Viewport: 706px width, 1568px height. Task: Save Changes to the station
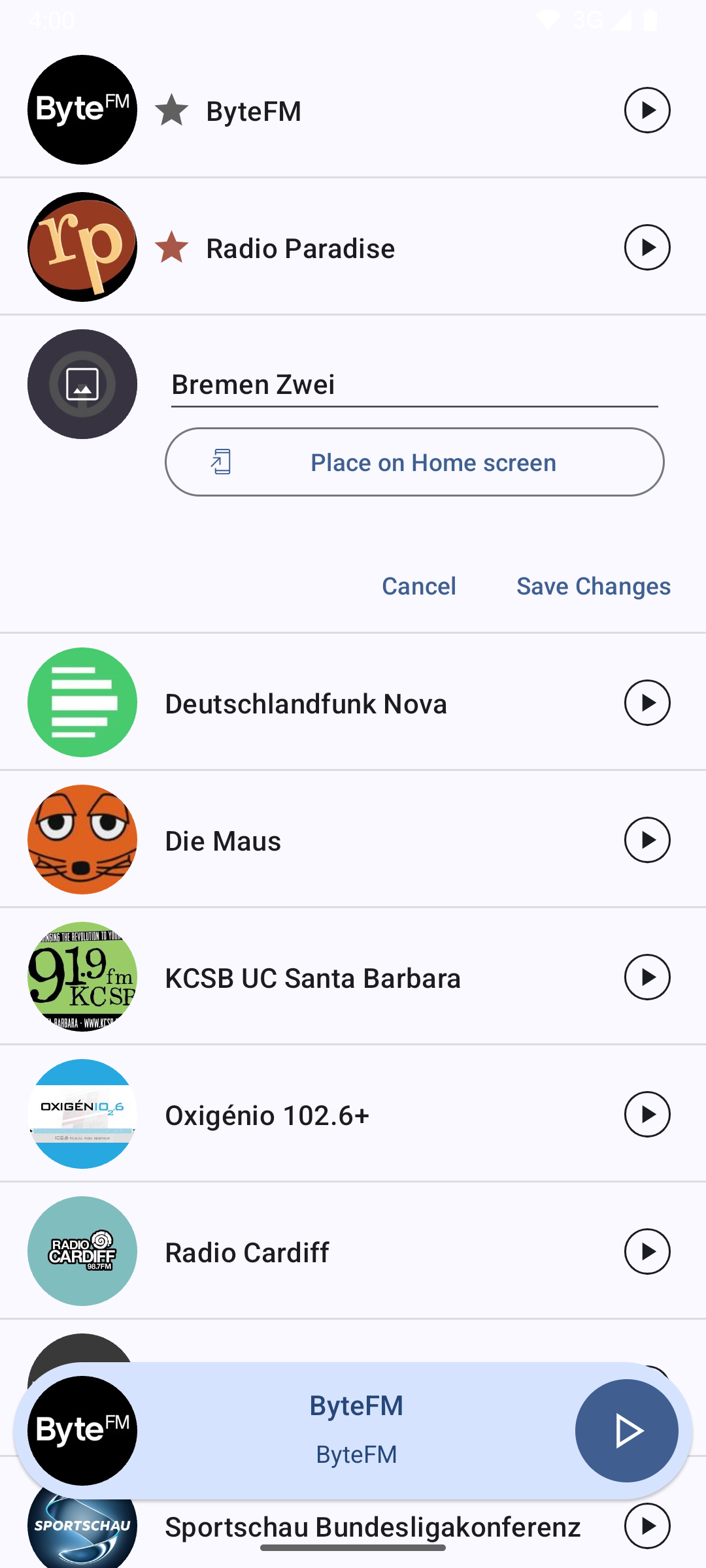(x=594, y=586)
